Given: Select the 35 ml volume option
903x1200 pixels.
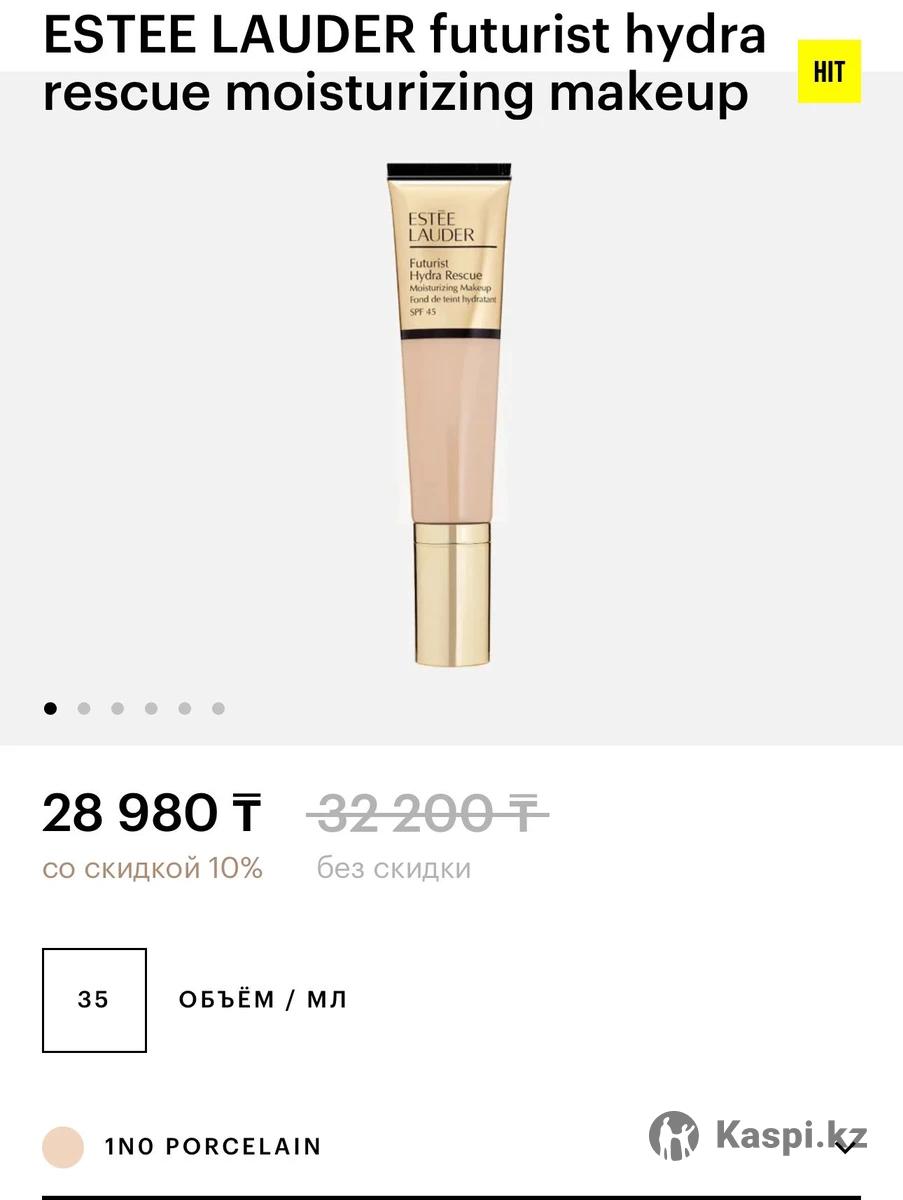Looking at the screenshot, I should (94, 1000).
